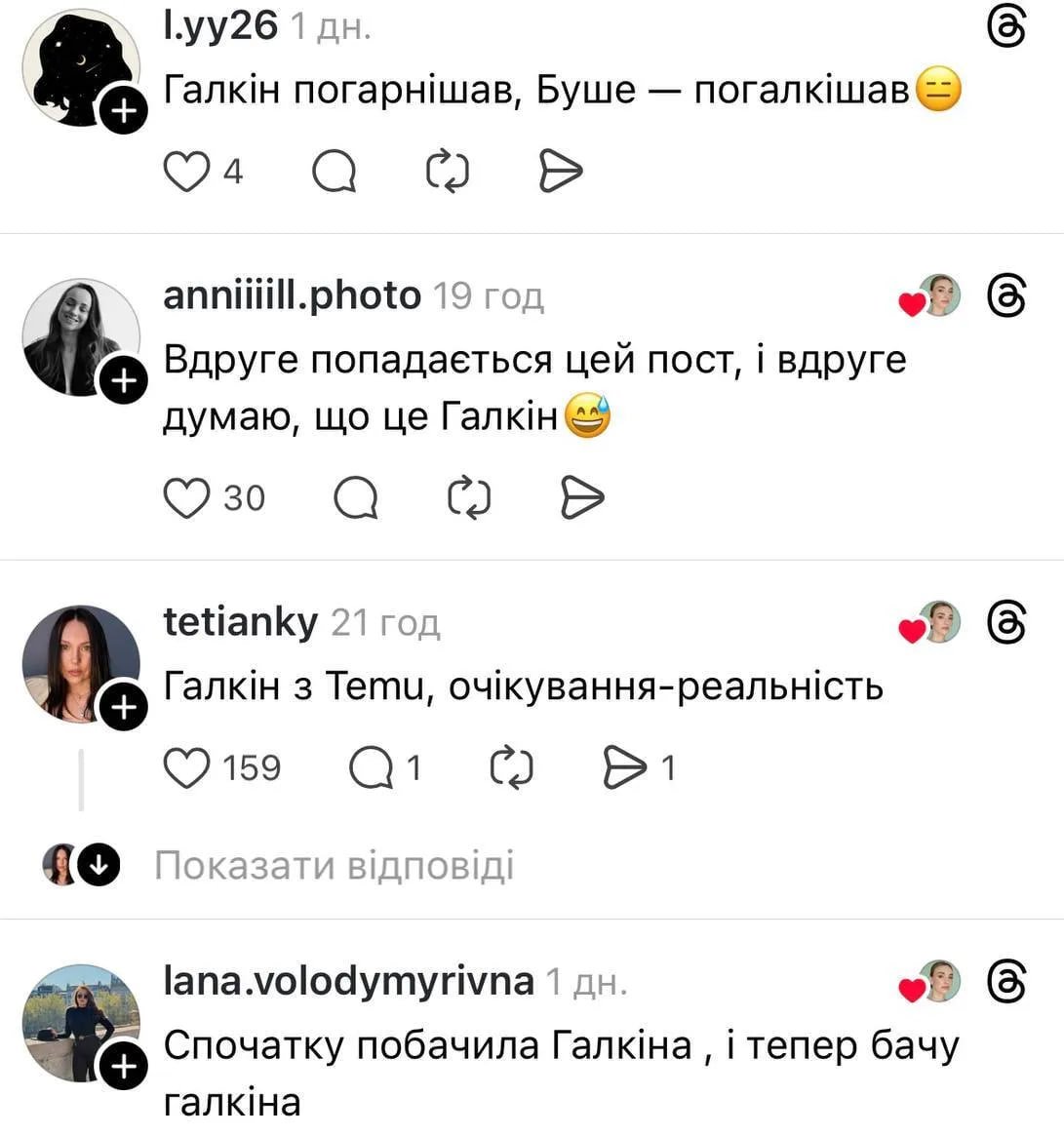Viewport: 1064px width, 1136px height.
Task: Like the comment by tetianky
Action: pyautogui.click(x=185, y=768)
